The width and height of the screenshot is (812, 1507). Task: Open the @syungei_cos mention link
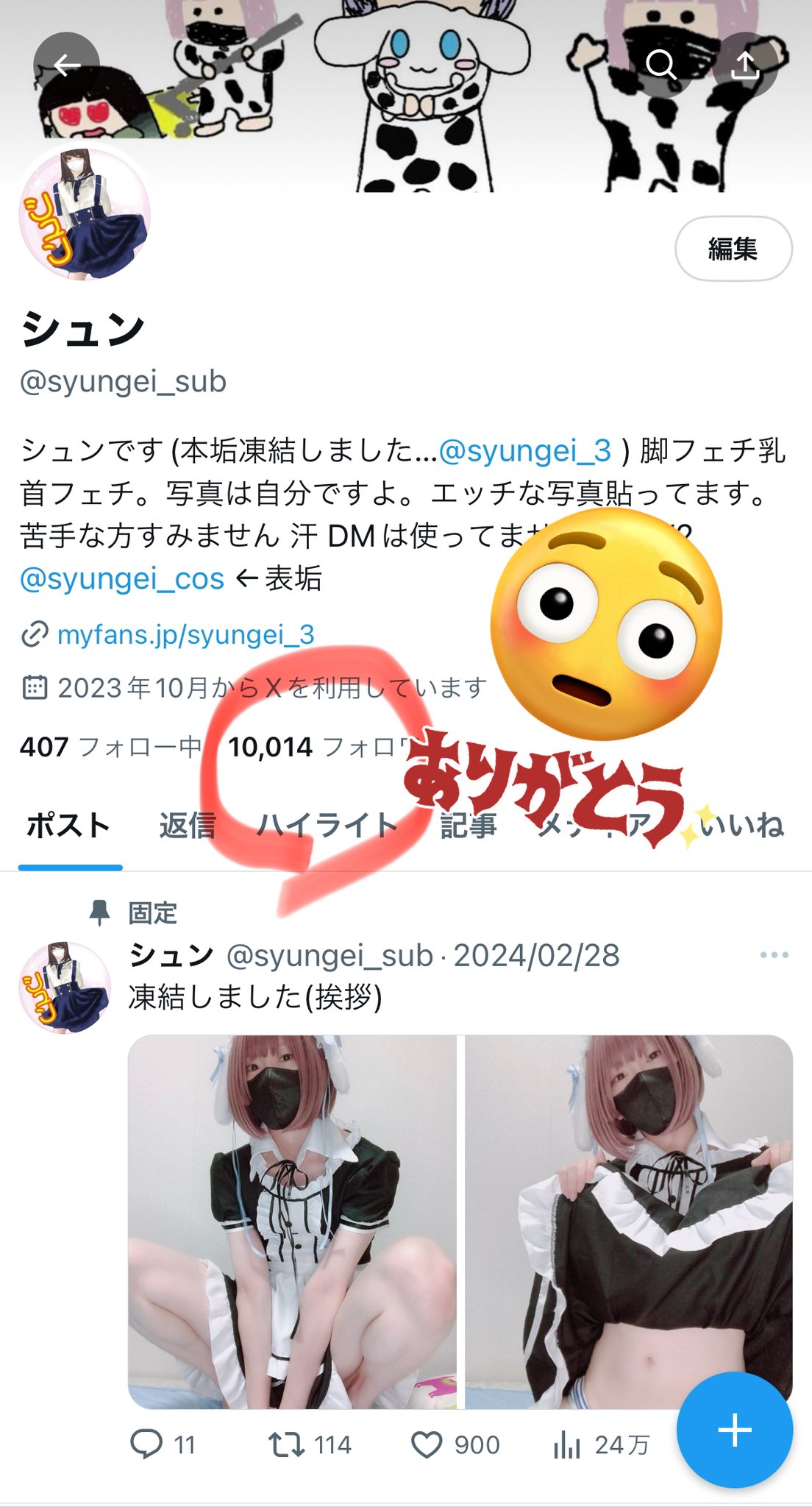point(122,578)
